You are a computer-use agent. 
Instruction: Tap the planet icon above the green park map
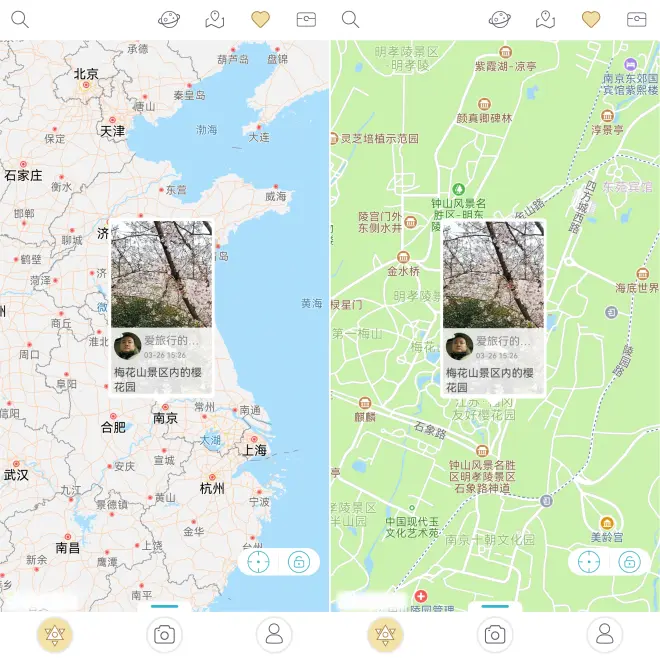[499, 19]
